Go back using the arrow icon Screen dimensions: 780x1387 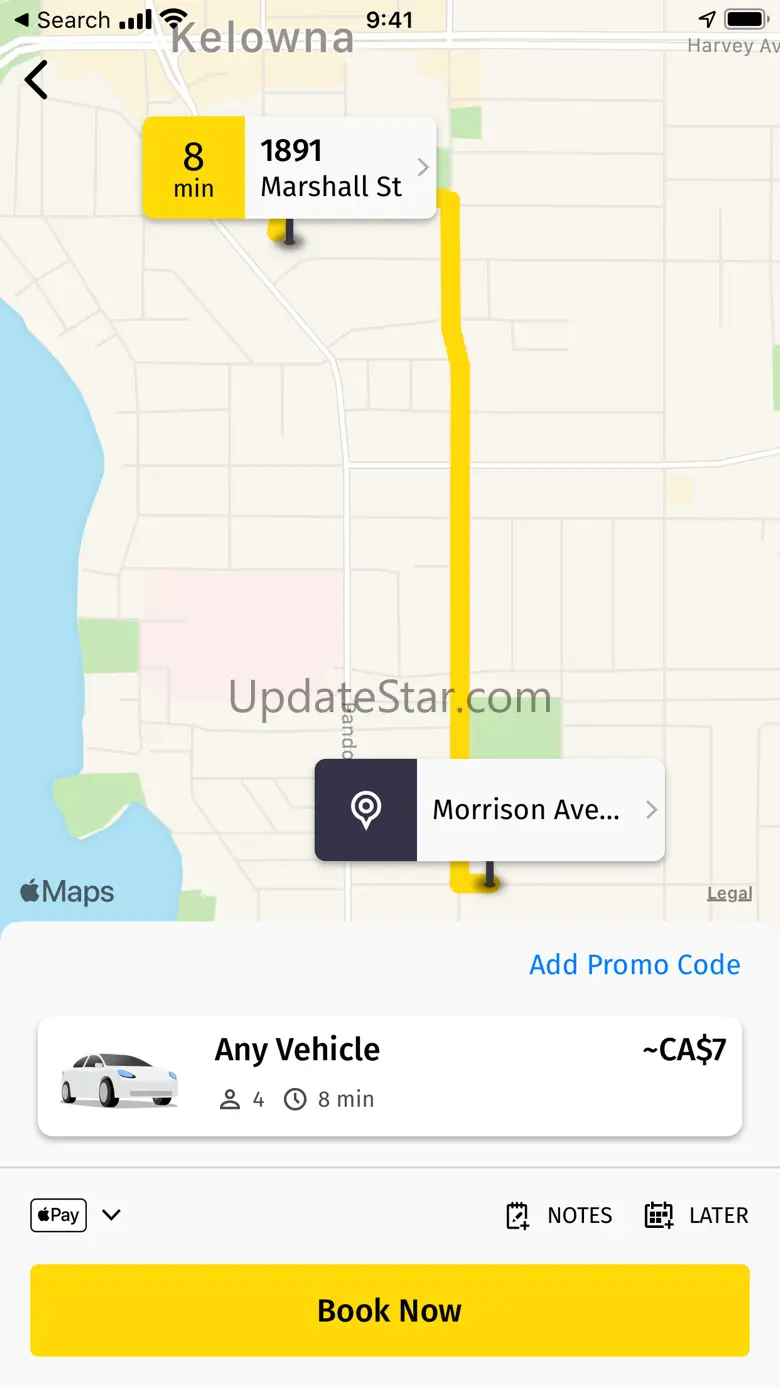[x=37, y=80]
